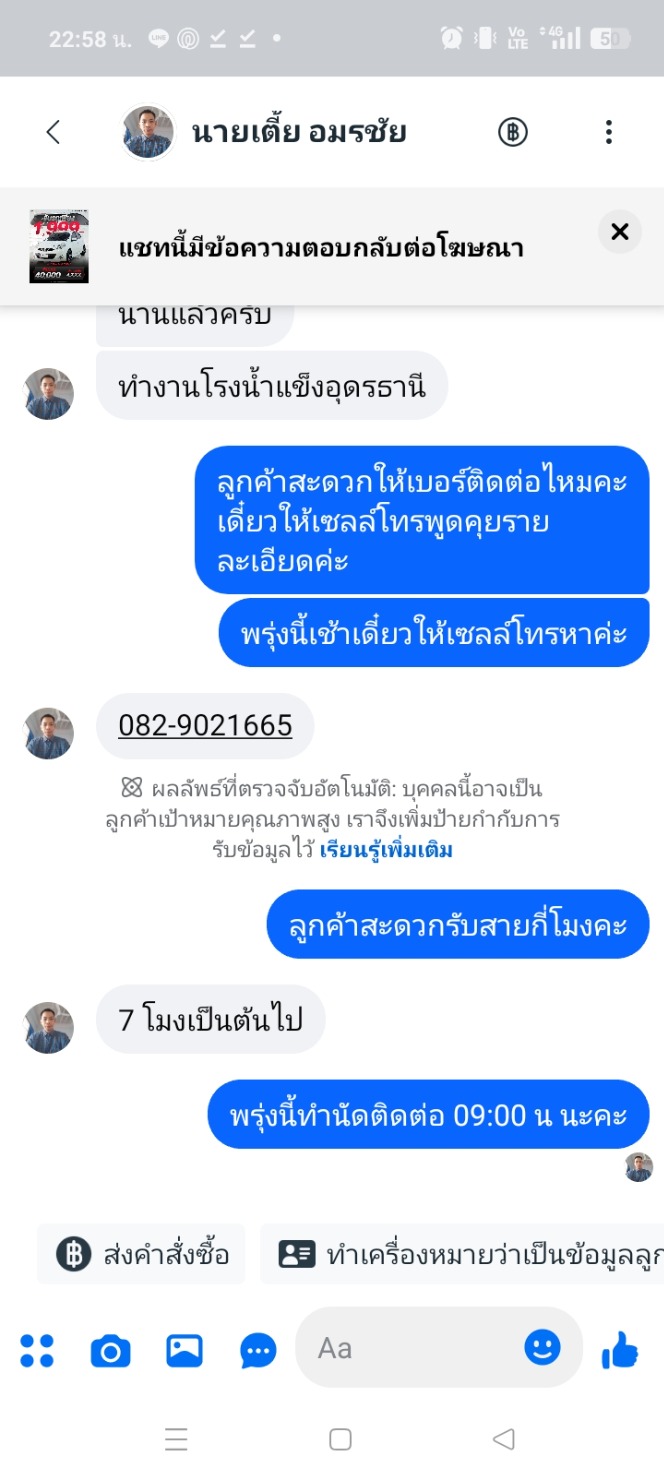Open system recent apps

pyautogui.click(x=176, y=1439)
